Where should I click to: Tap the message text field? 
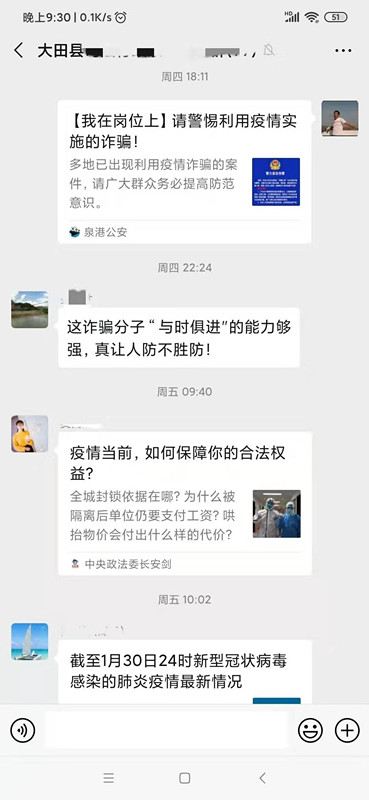pyautogui.click(x=166, y=731)
